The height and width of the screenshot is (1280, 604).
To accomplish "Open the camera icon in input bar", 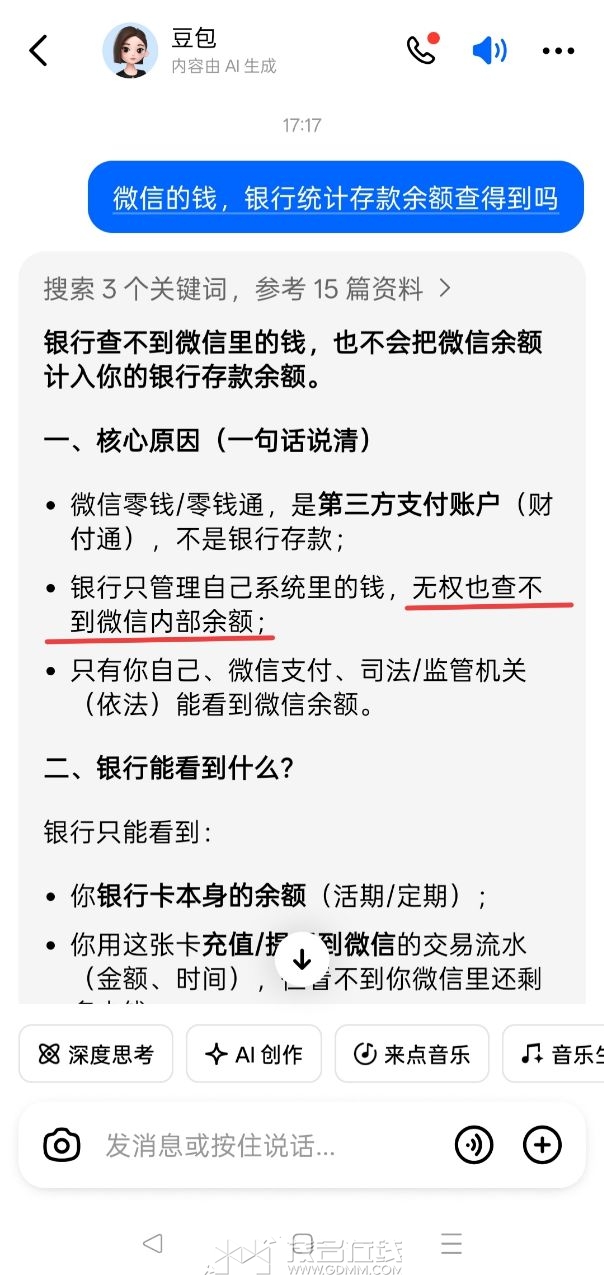I will 62,1145.
